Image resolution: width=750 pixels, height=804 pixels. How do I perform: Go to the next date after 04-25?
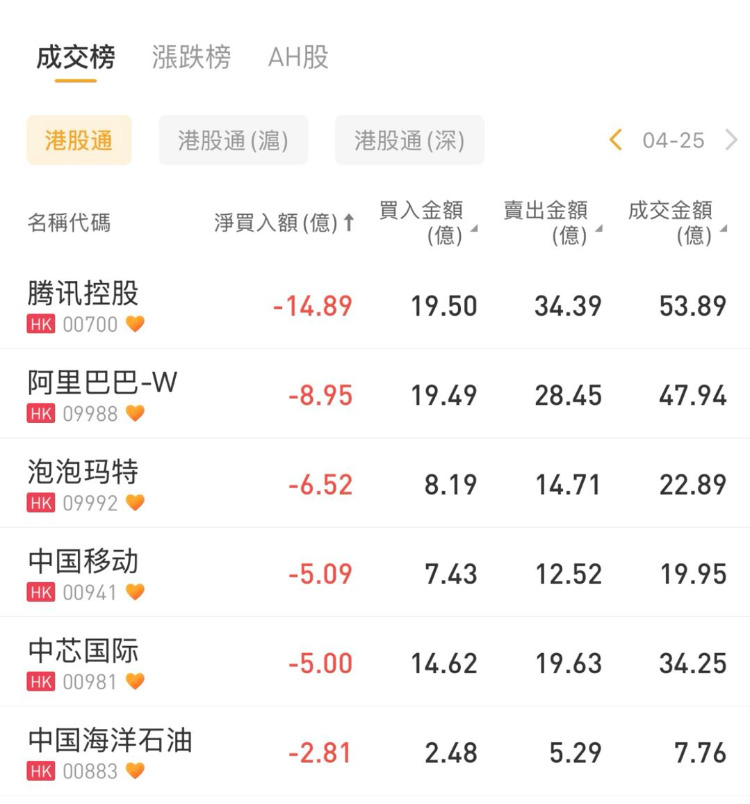(731, 141)
